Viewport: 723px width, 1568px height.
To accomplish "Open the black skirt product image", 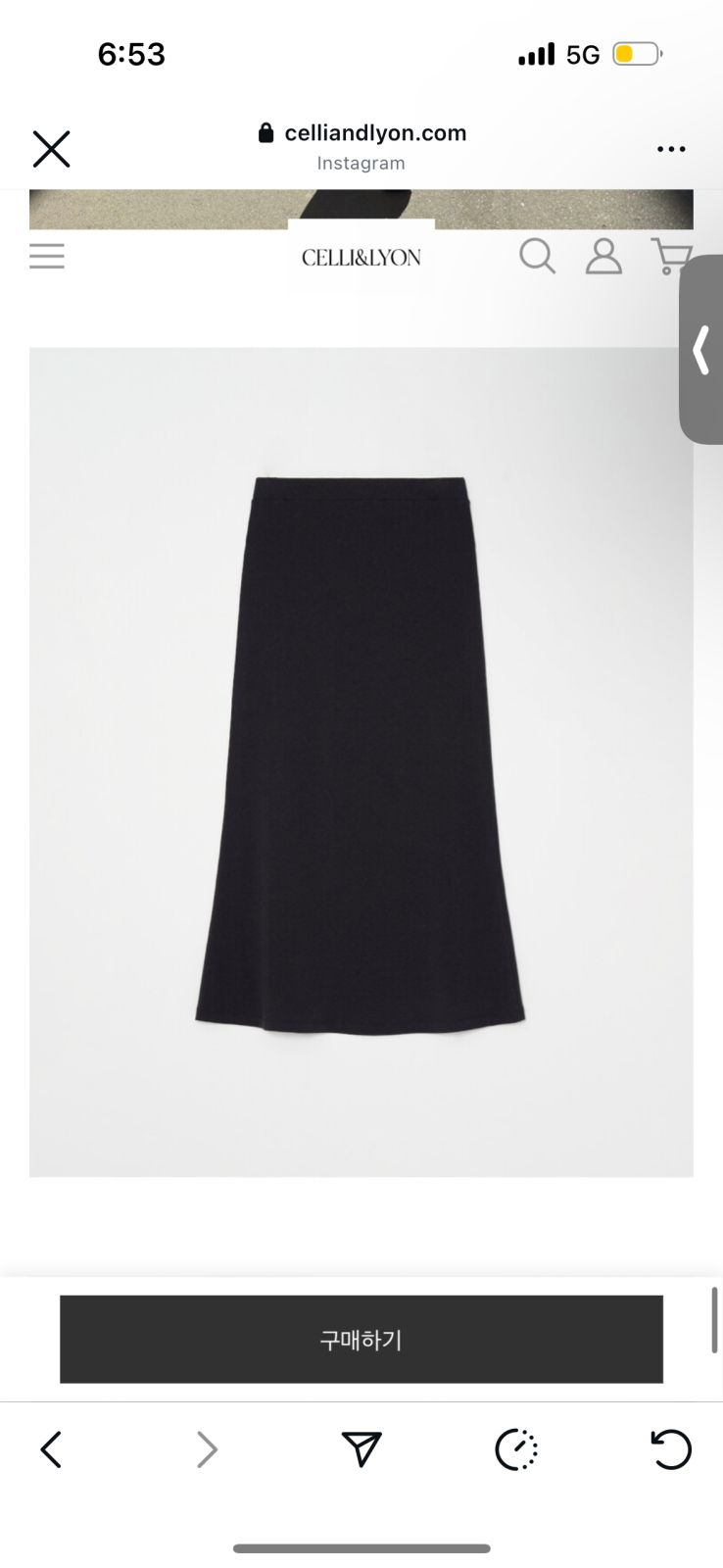I will point(361,761).
